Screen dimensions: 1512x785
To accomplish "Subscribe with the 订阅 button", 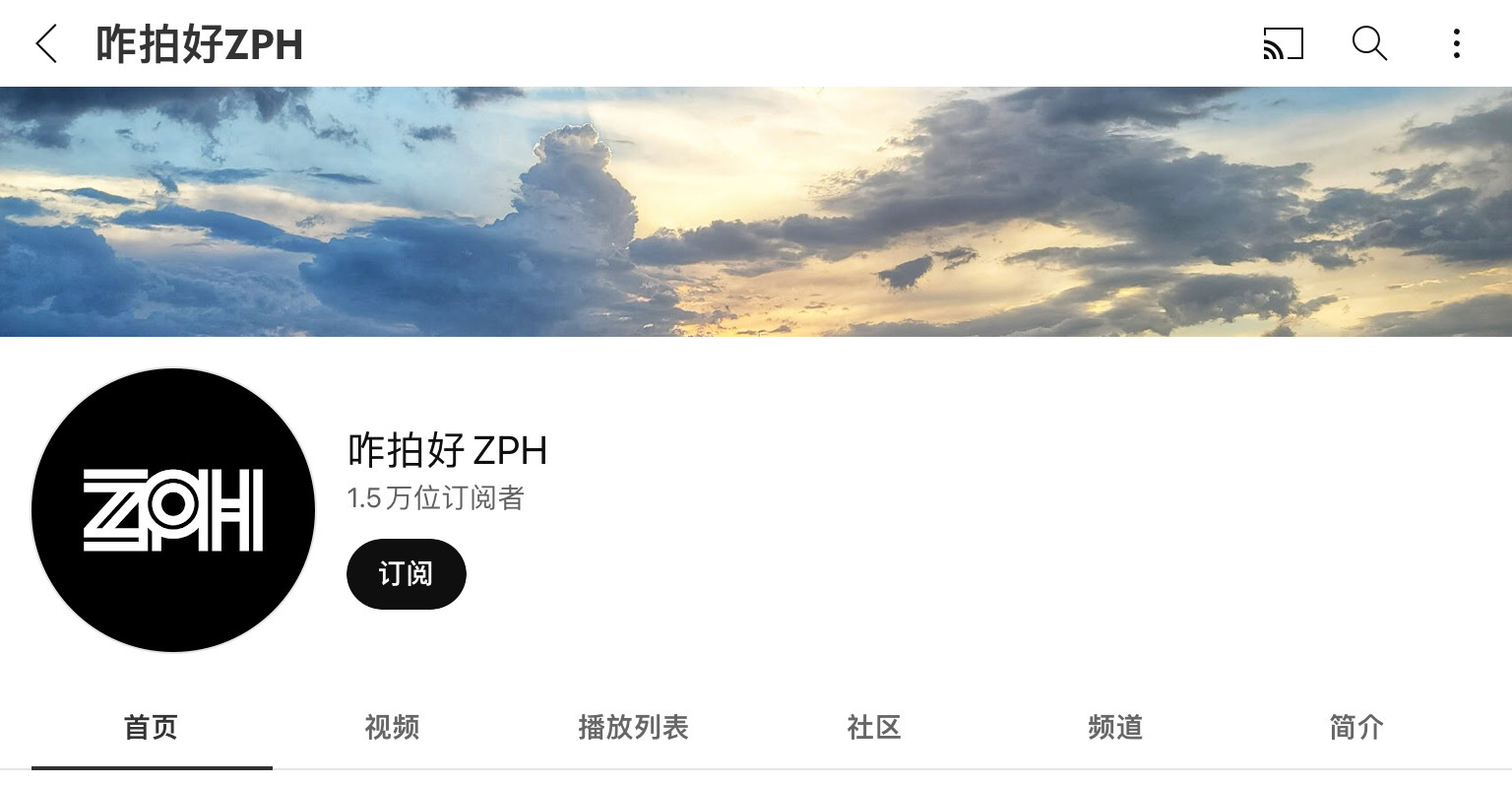I will (x=406, y=574).
